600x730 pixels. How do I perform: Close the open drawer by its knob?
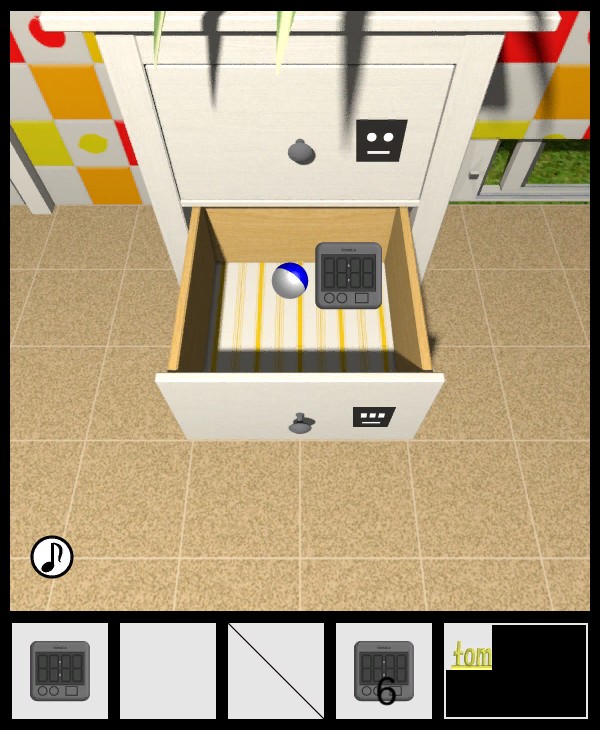(300, 423)
